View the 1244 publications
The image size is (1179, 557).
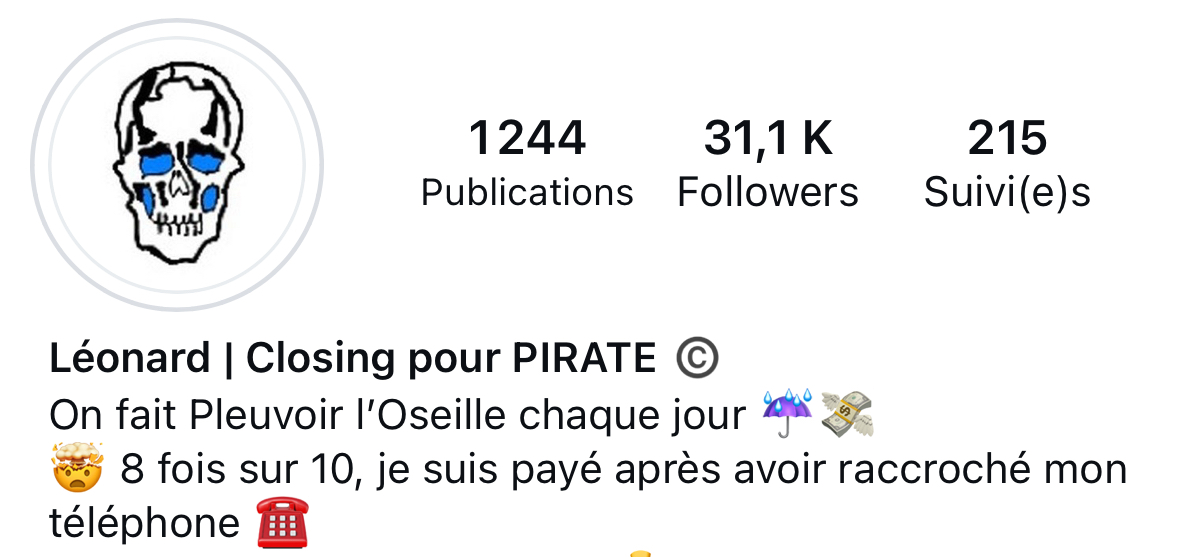527,164
